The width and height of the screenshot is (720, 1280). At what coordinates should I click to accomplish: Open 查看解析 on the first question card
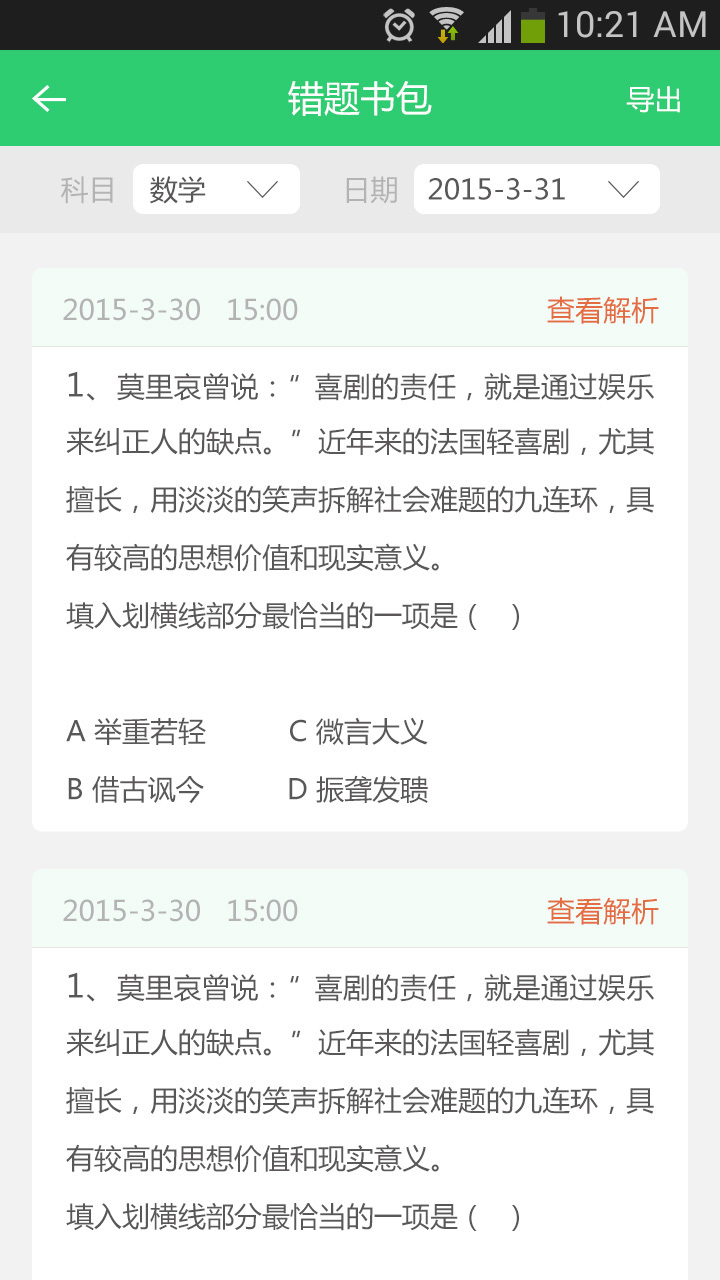pos(602,310)
